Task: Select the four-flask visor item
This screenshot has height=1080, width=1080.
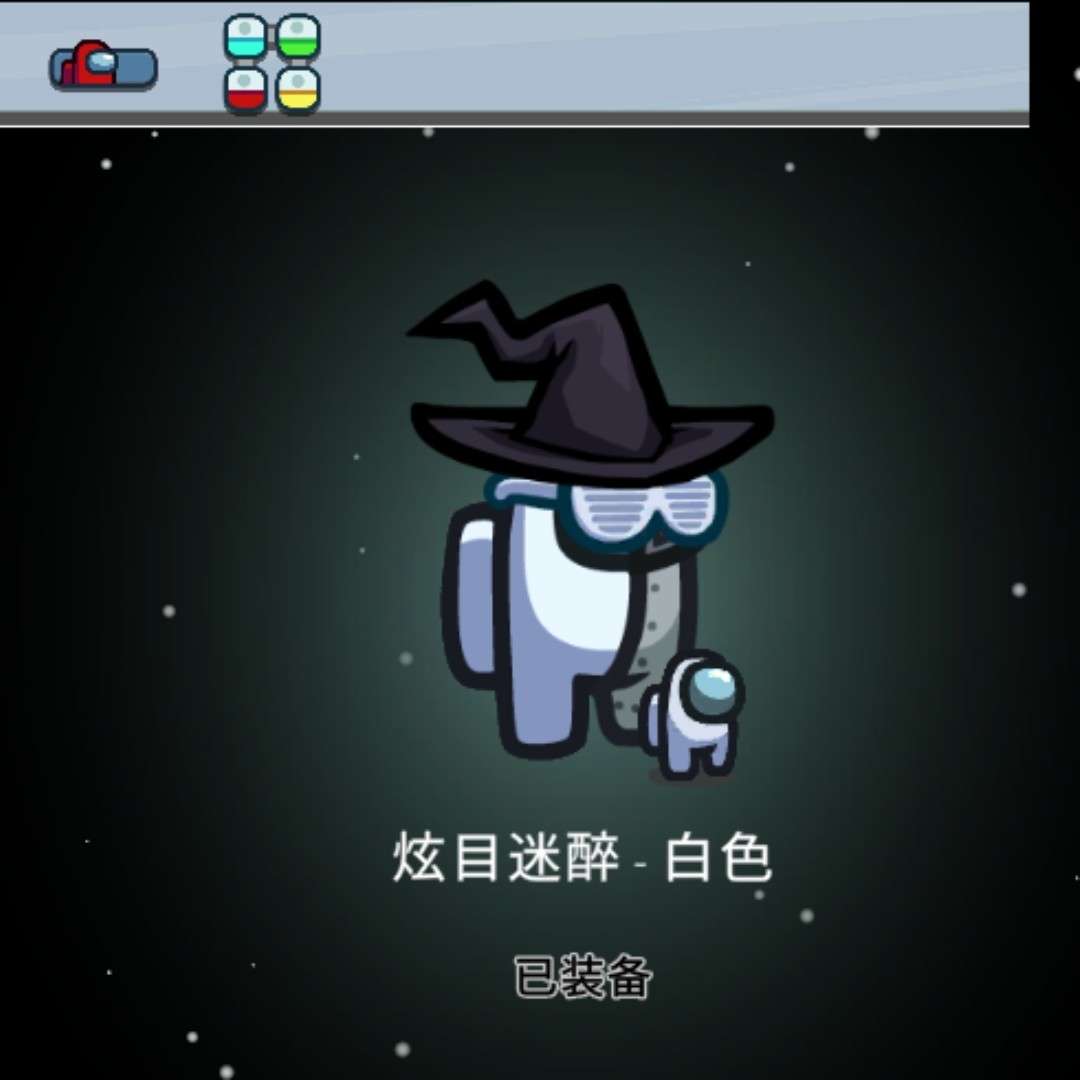Action: click(272, 64)
